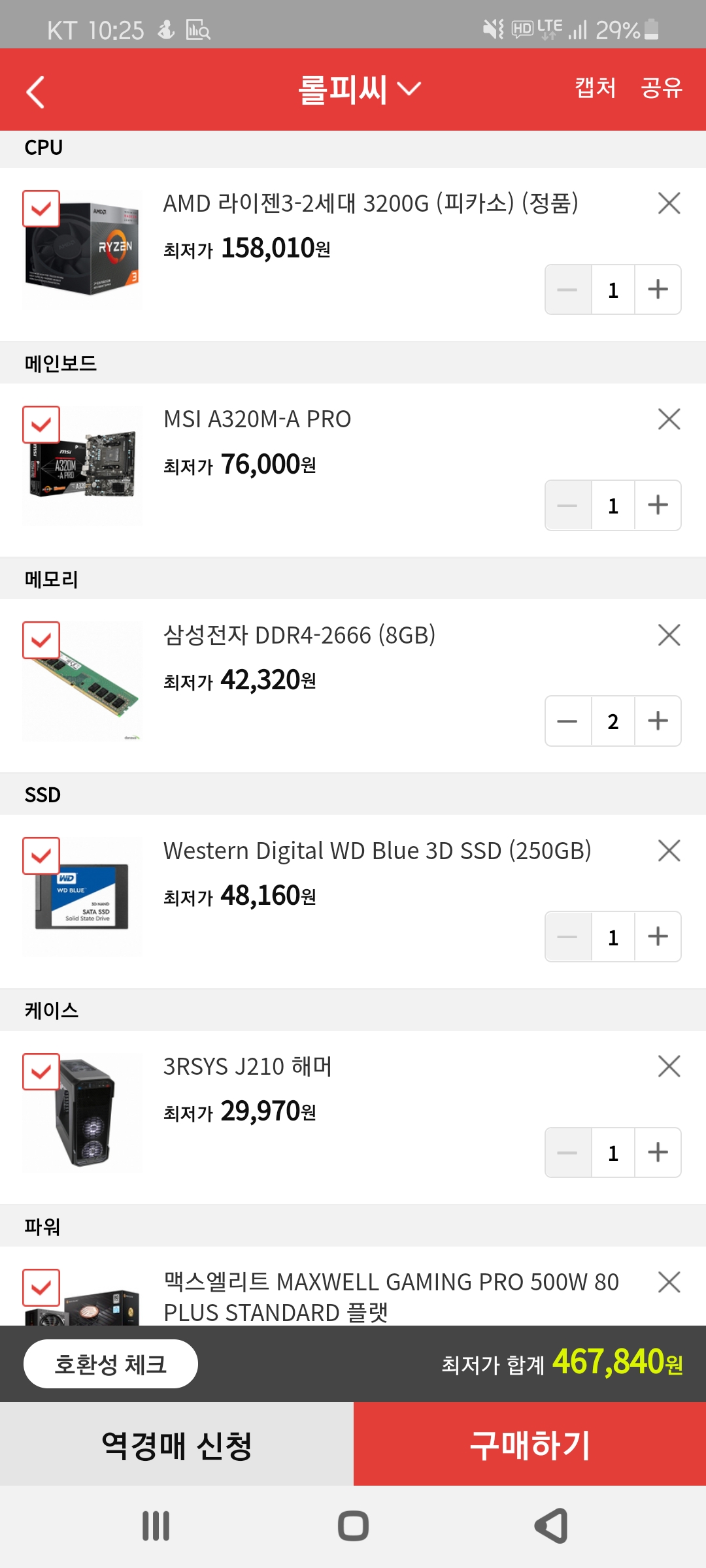Uncheck the AMD 라이젠3 3200G checkbox
Screen dimensions: 706x1568
click(x=41, y=209)
